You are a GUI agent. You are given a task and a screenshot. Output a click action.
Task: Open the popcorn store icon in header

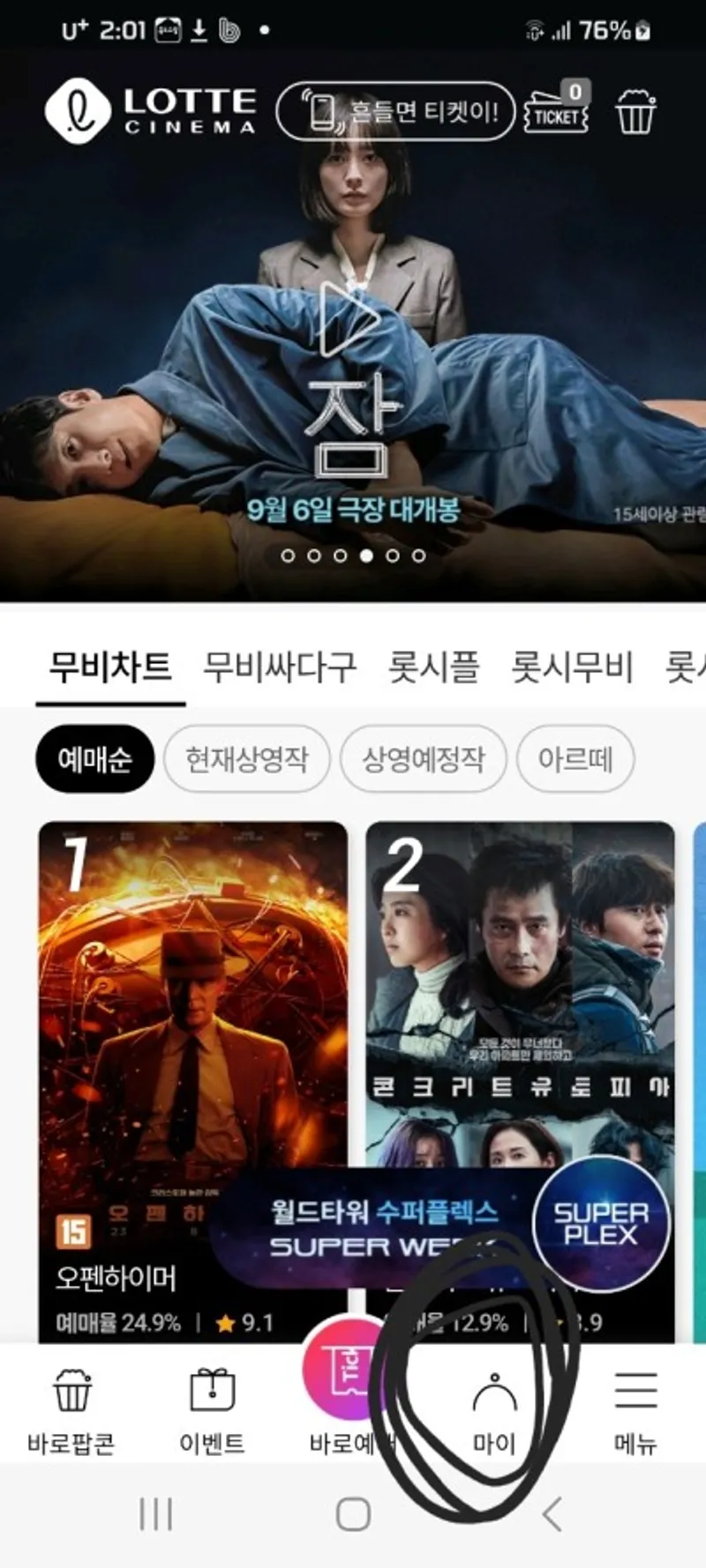click(x=635, y=112)
